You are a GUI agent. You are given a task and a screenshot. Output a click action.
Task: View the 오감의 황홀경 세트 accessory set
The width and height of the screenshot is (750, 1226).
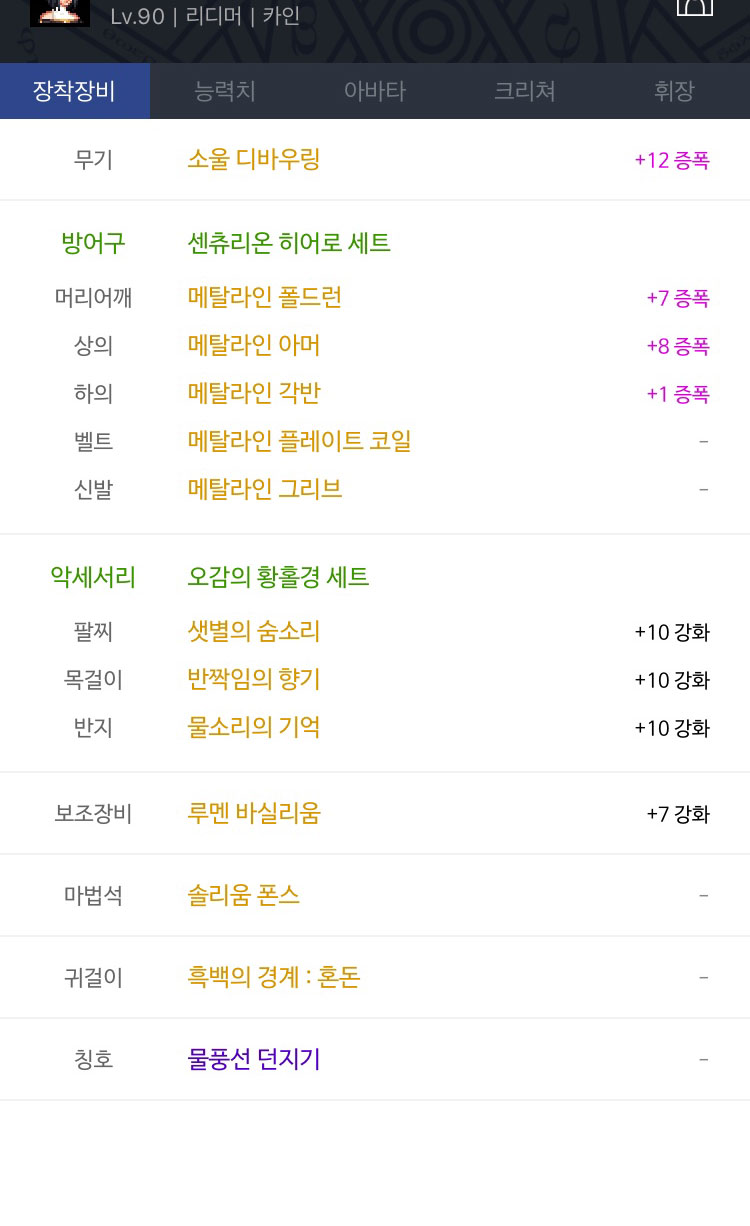[x=278, y=576]
